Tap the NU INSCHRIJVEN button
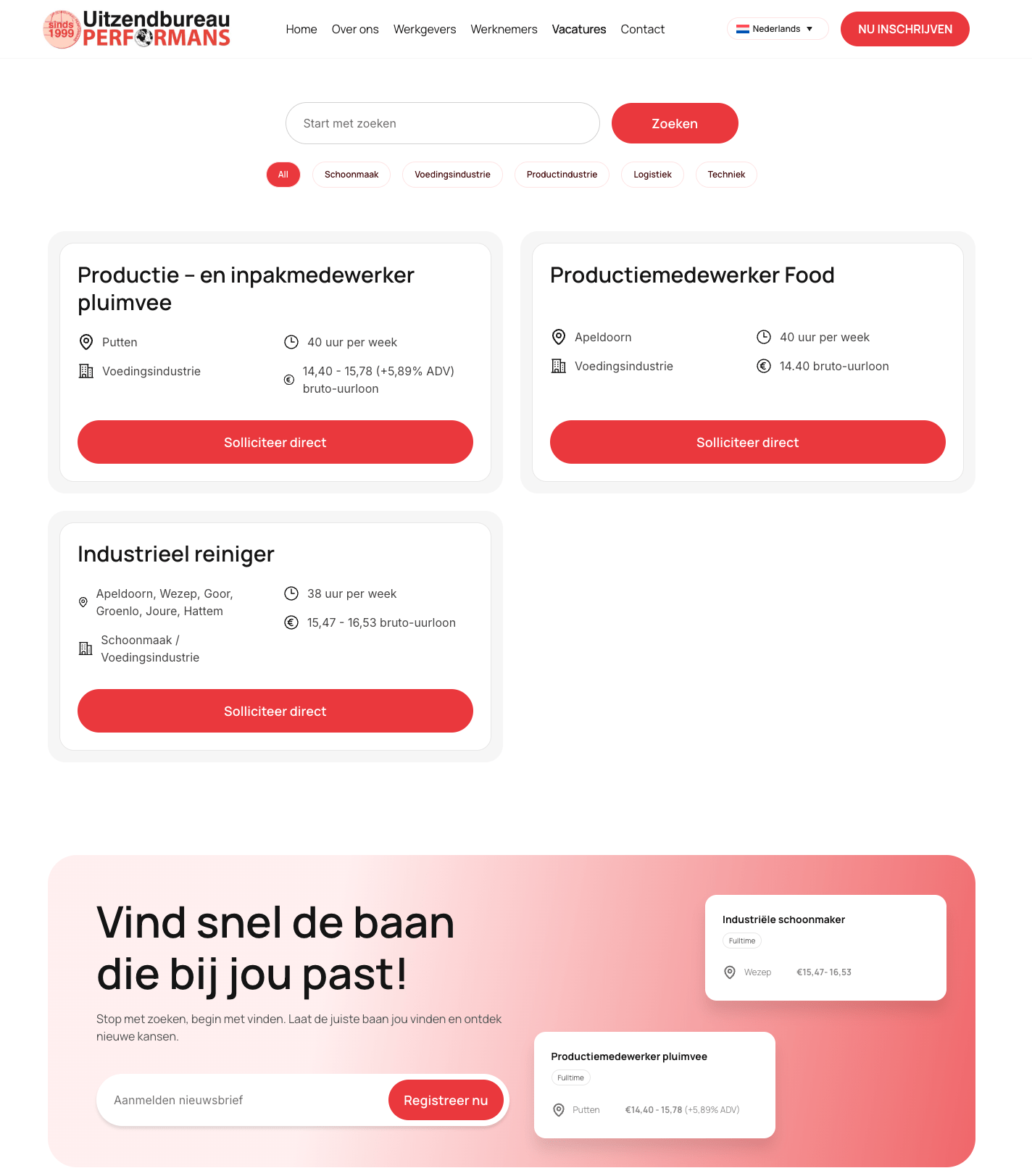 click(x=904, y=29)
